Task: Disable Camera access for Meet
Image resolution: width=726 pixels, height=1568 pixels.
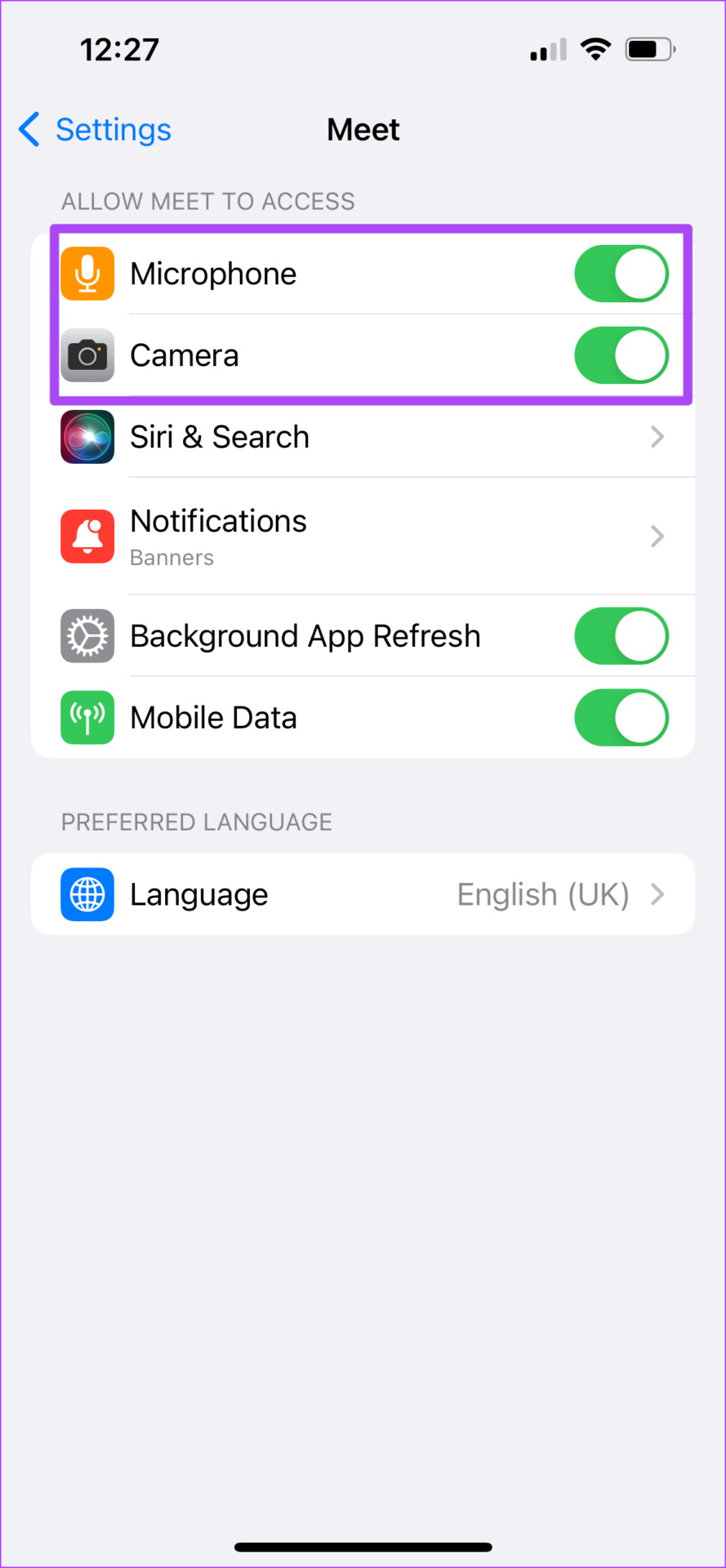Action: point(621,355)
